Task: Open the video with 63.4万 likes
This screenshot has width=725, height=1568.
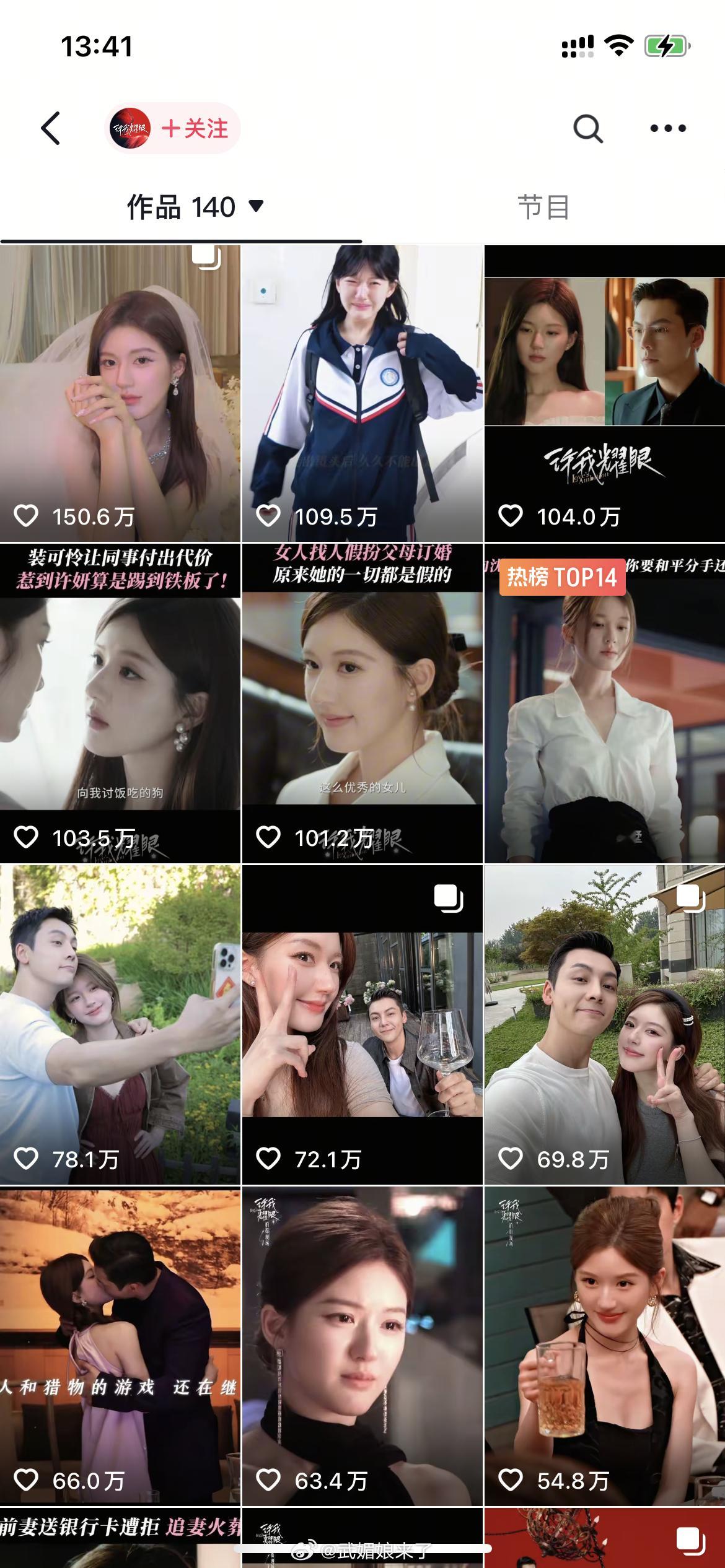Action: (362, 1347)
